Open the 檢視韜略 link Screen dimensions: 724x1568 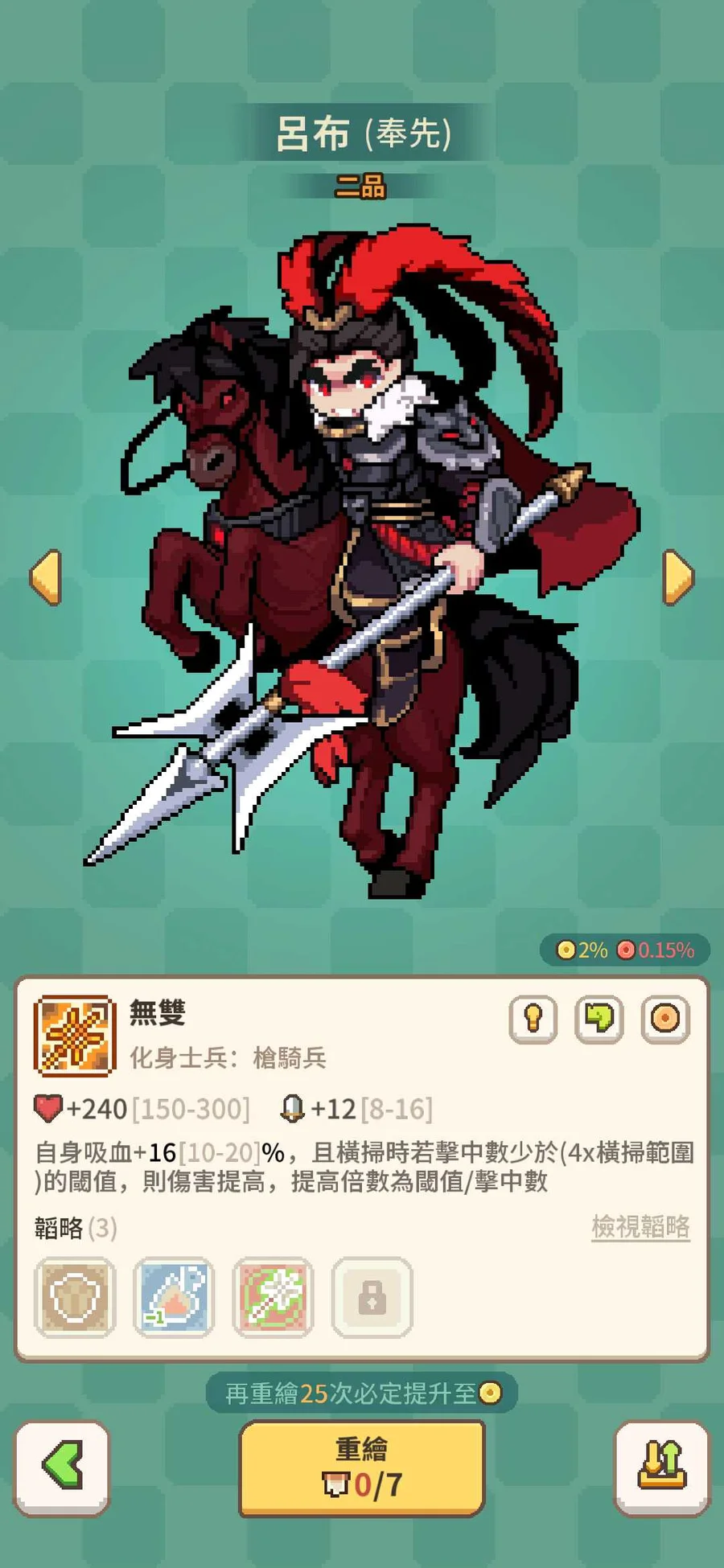pyautogui.click(x=640, y=1226)
